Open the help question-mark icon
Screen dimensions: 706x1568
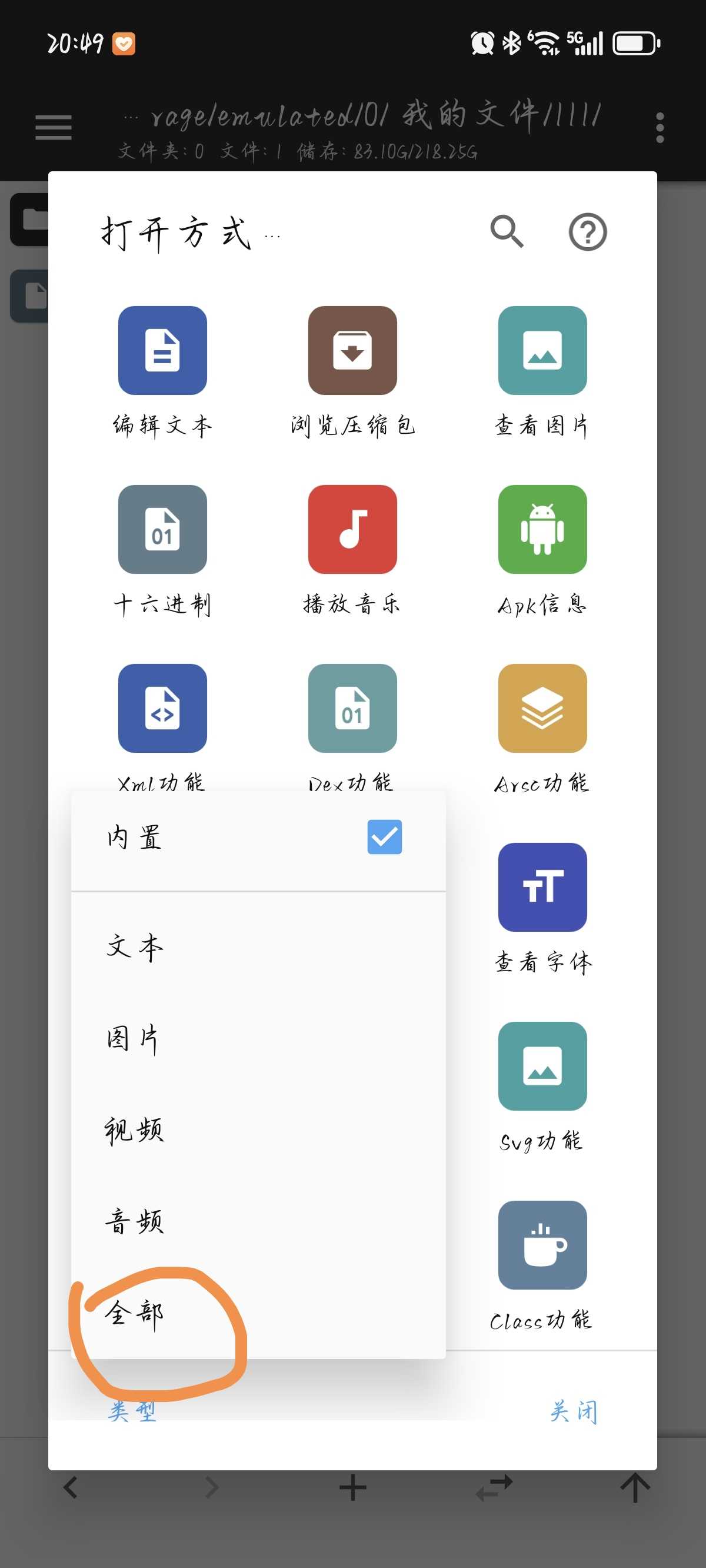click(587, 231)
